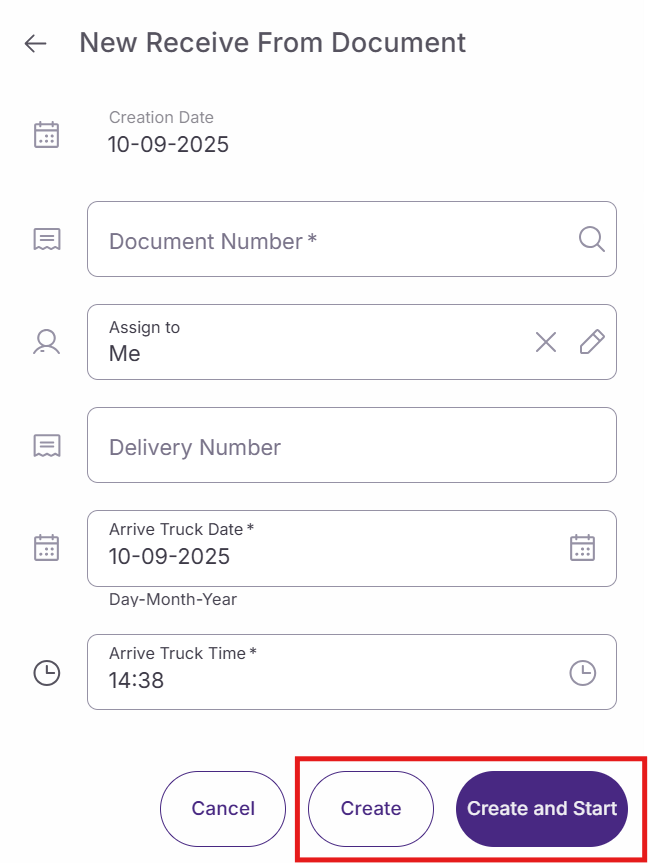
Task: Search for a document number
Action: [591, 239]
